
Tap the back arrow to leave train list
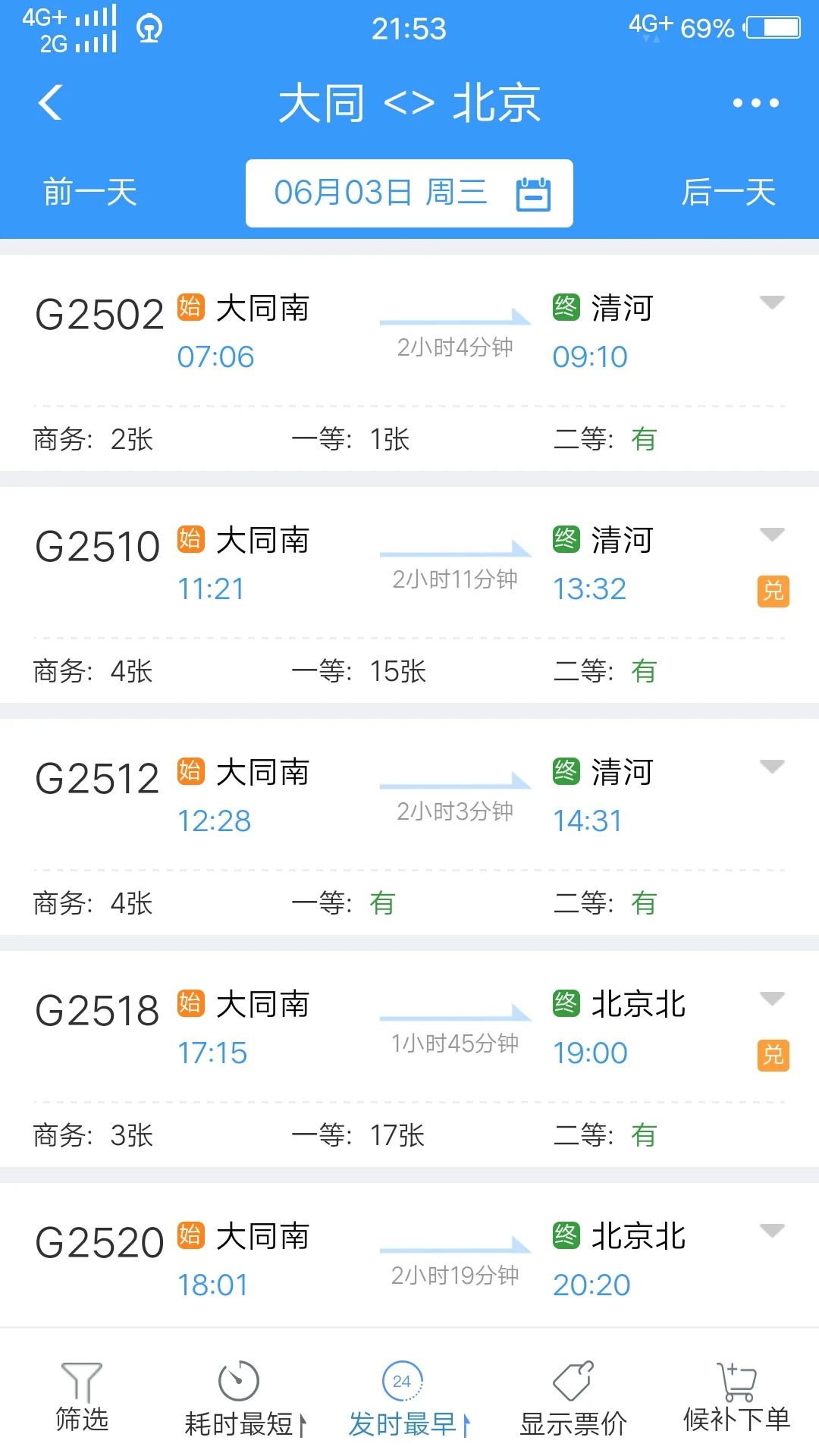[x=50, y=102]
